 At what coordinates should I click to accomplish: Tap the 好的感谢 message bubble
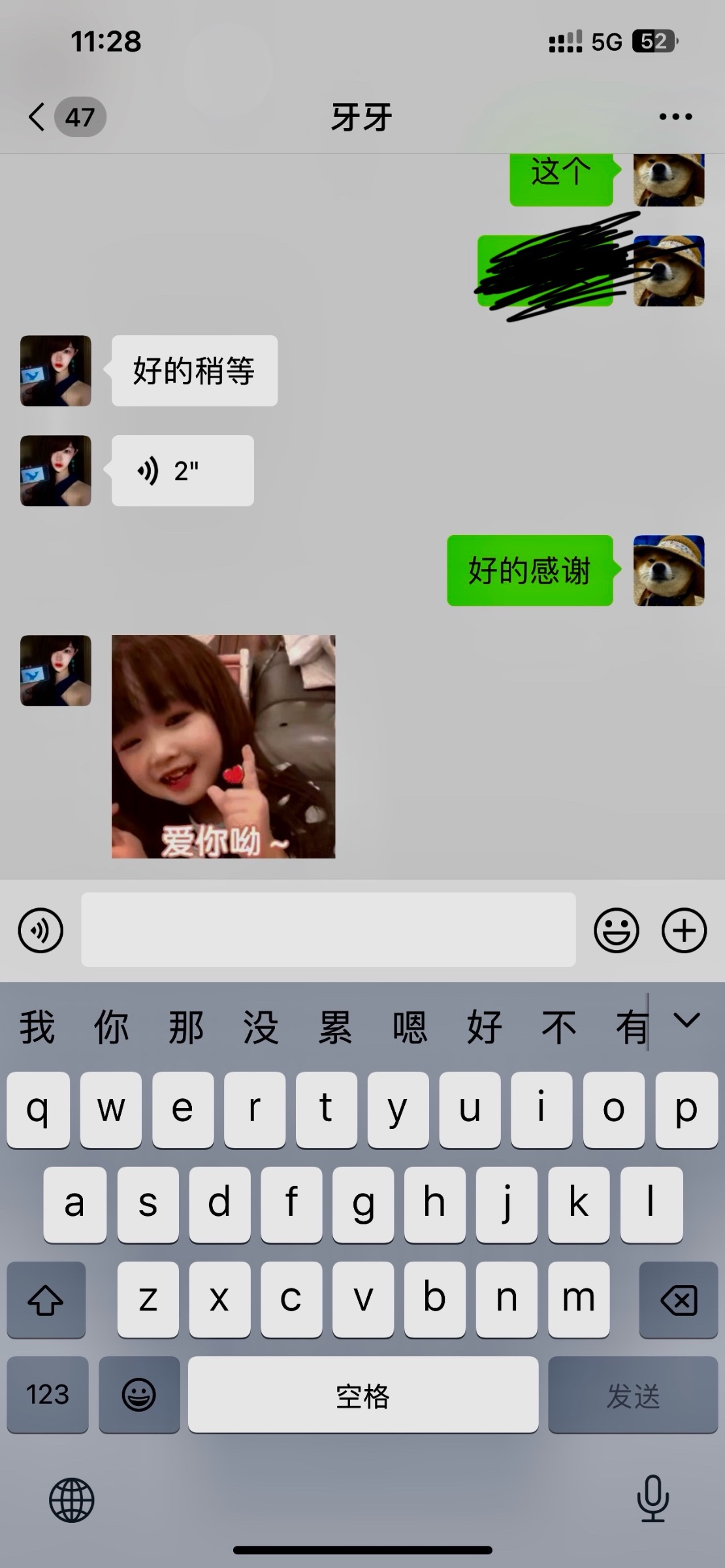pos(529,571)
